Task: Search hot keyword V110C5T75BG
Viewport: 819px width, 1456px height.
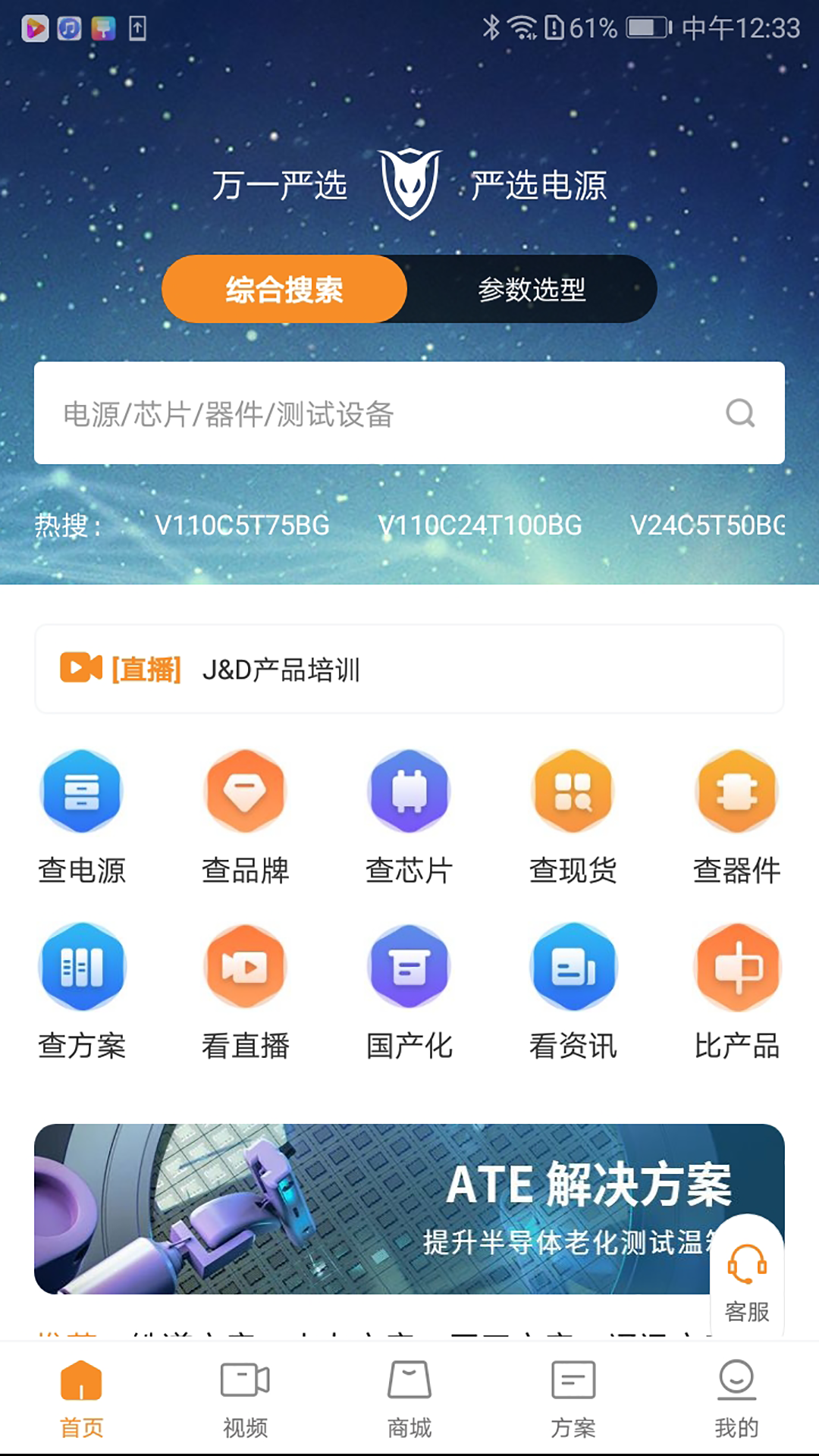Action: coord(242,525)
